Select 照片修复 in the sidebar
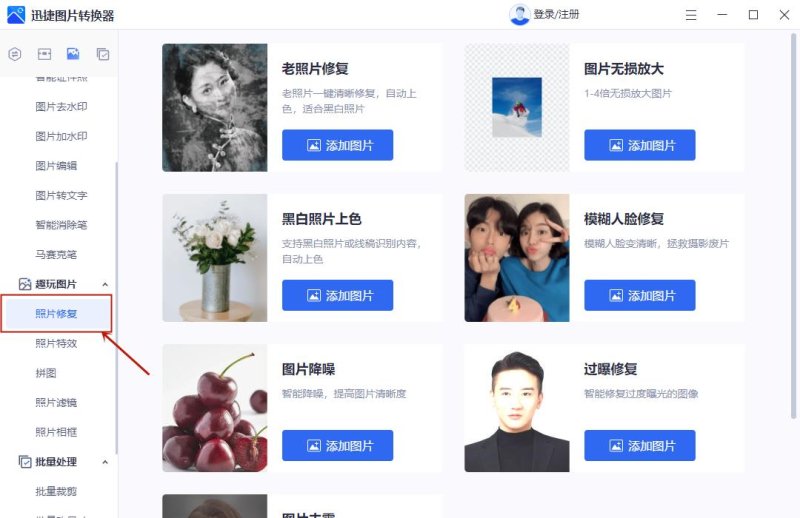 56,314
